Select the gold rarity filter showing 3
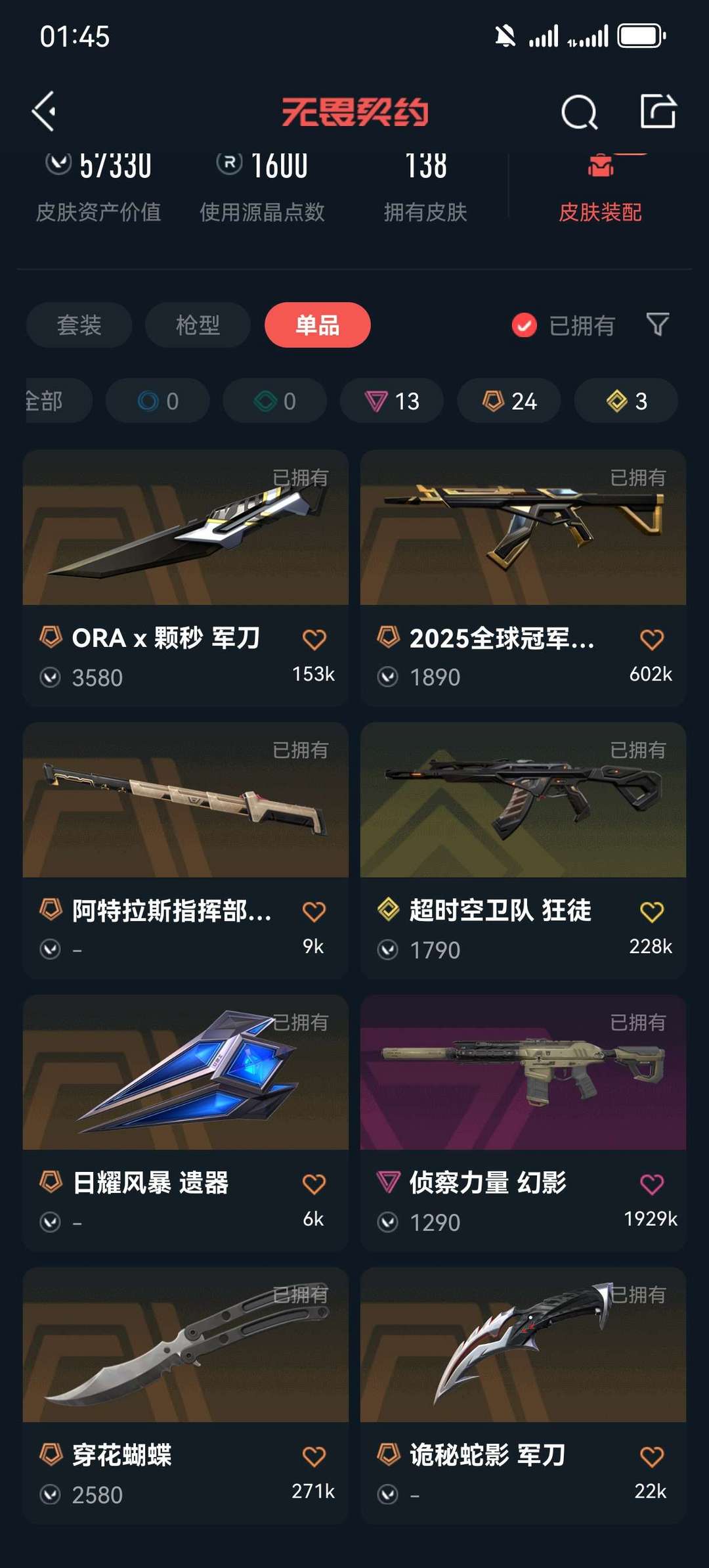Screen dimensions: 709x1568 (624, 401)
